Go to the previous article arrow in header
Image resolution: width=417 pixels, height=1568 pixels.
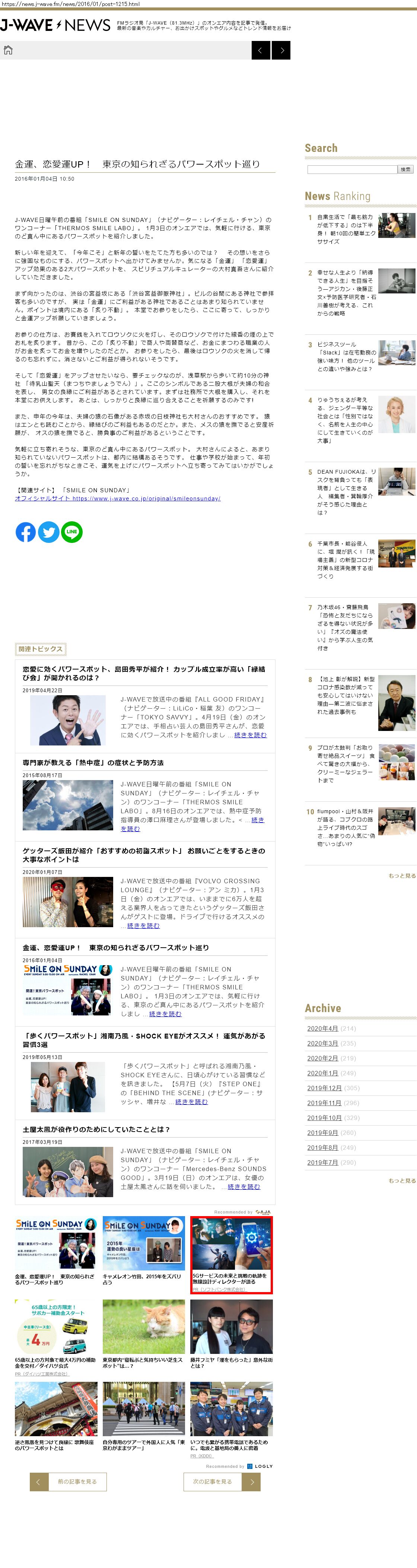pyautogui.click(x=261, y=51)
